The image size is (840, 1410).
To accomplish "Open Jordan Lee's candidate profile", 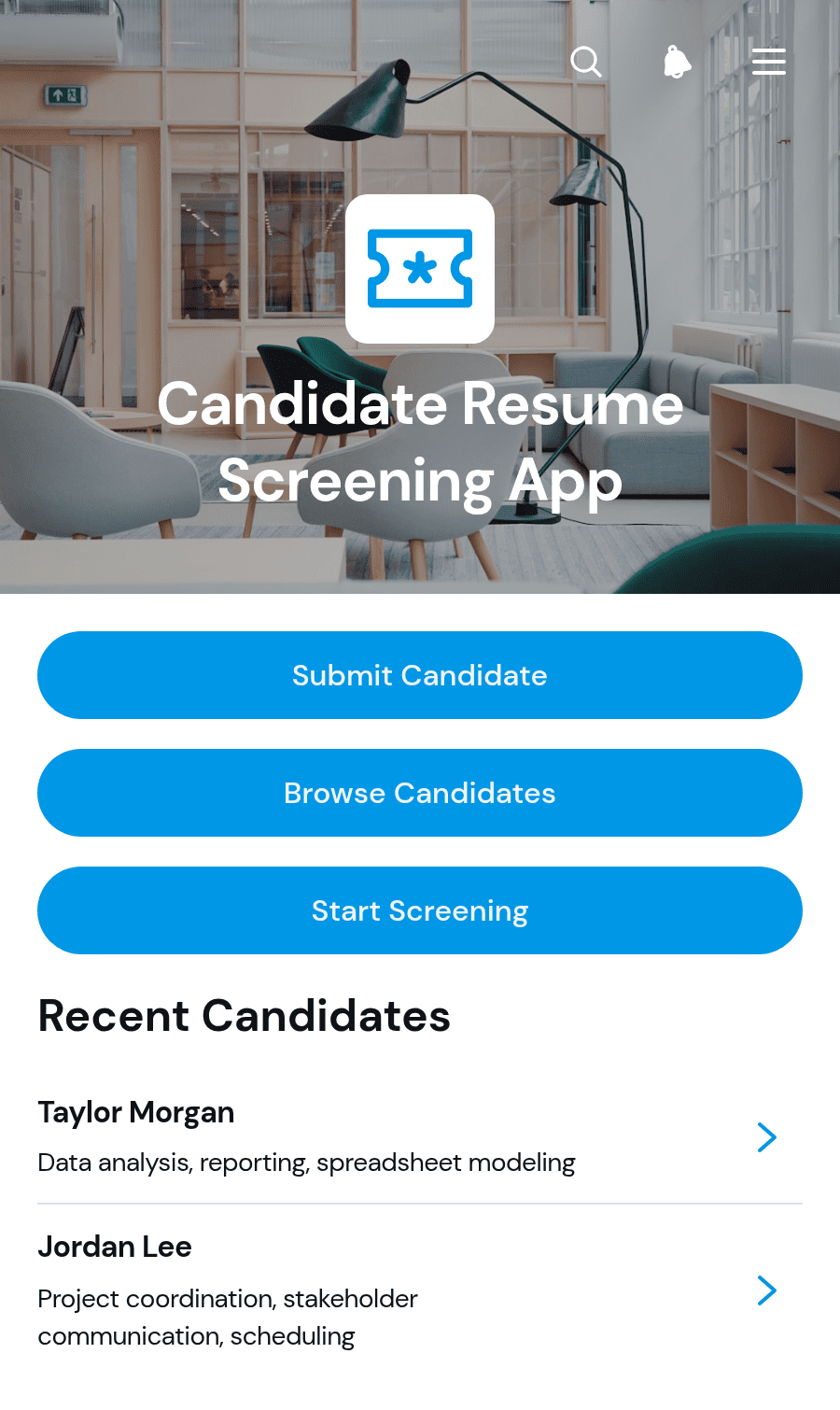I will coord(420,1290).
